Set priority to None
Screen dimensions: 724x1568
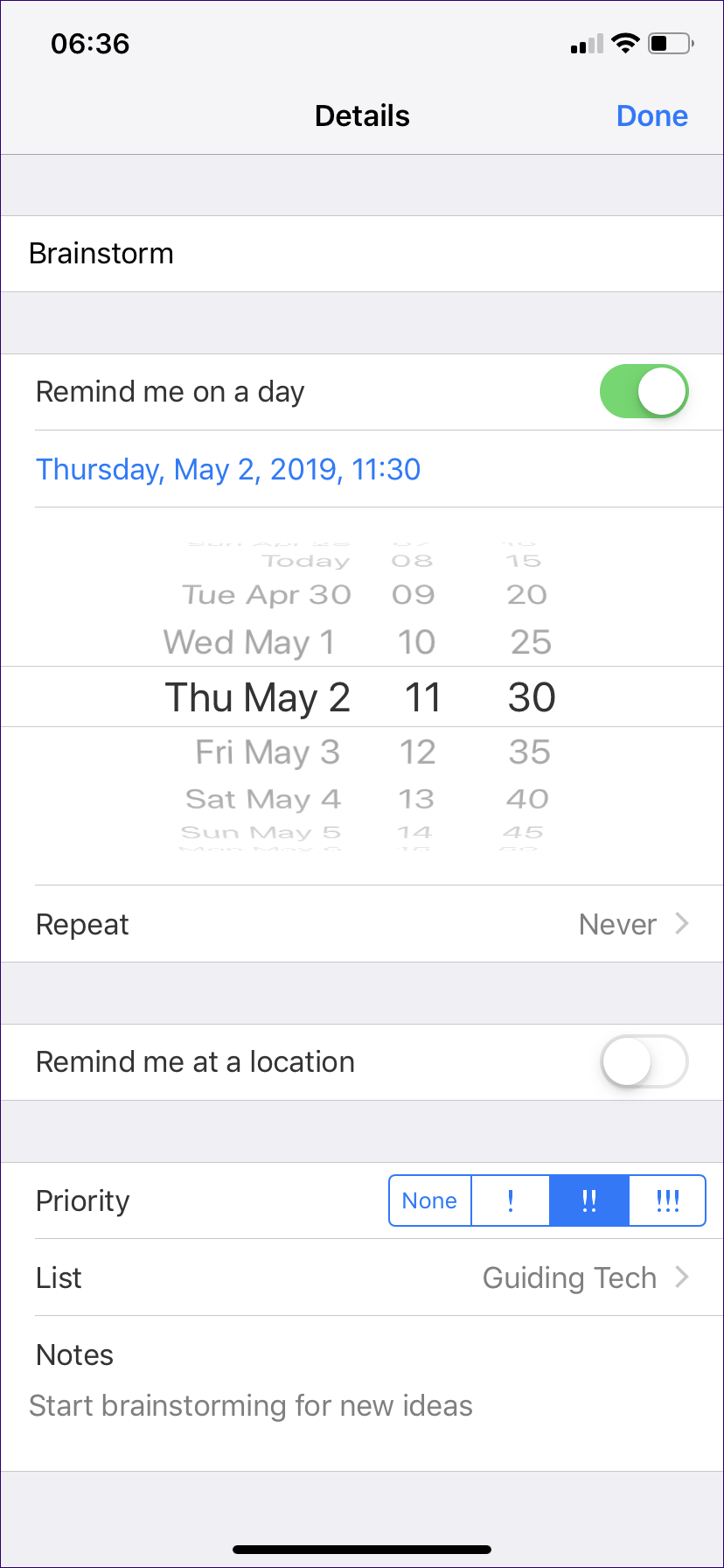429,1201
